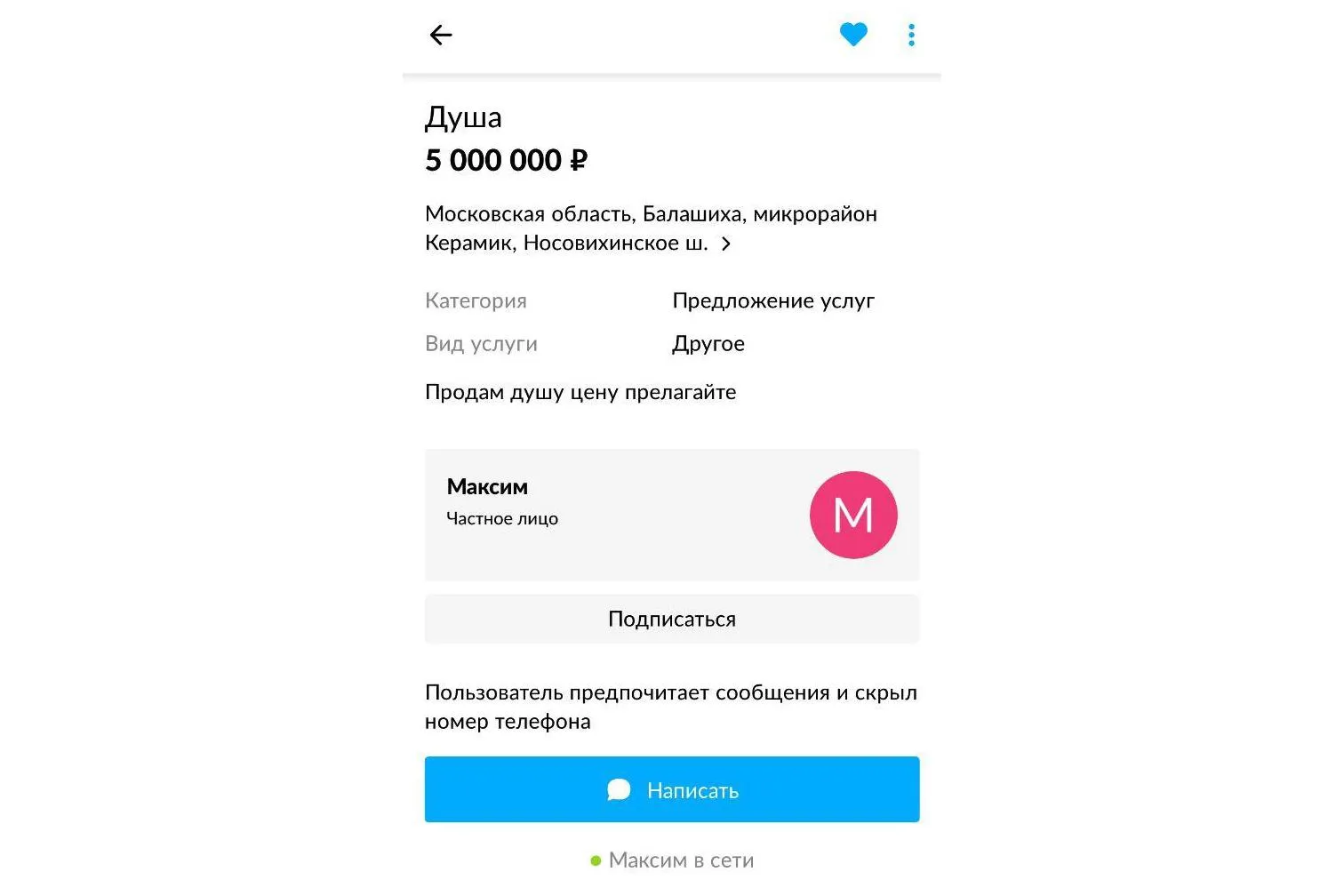Open seller Максим's profile card
The height and width of the screenshot is (896, 1344).
coord(671,515)
